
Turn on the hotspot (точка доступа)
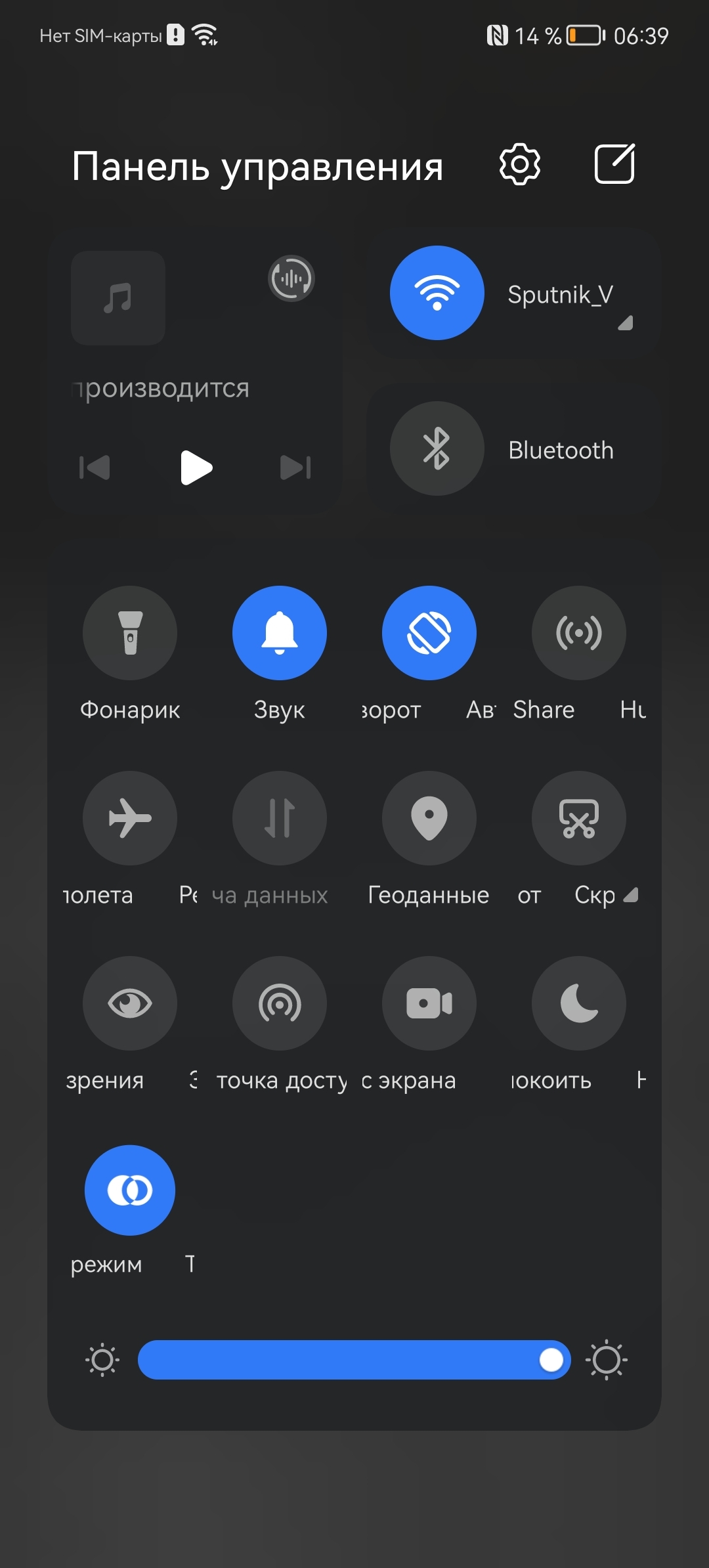(x=280, y=1003)
